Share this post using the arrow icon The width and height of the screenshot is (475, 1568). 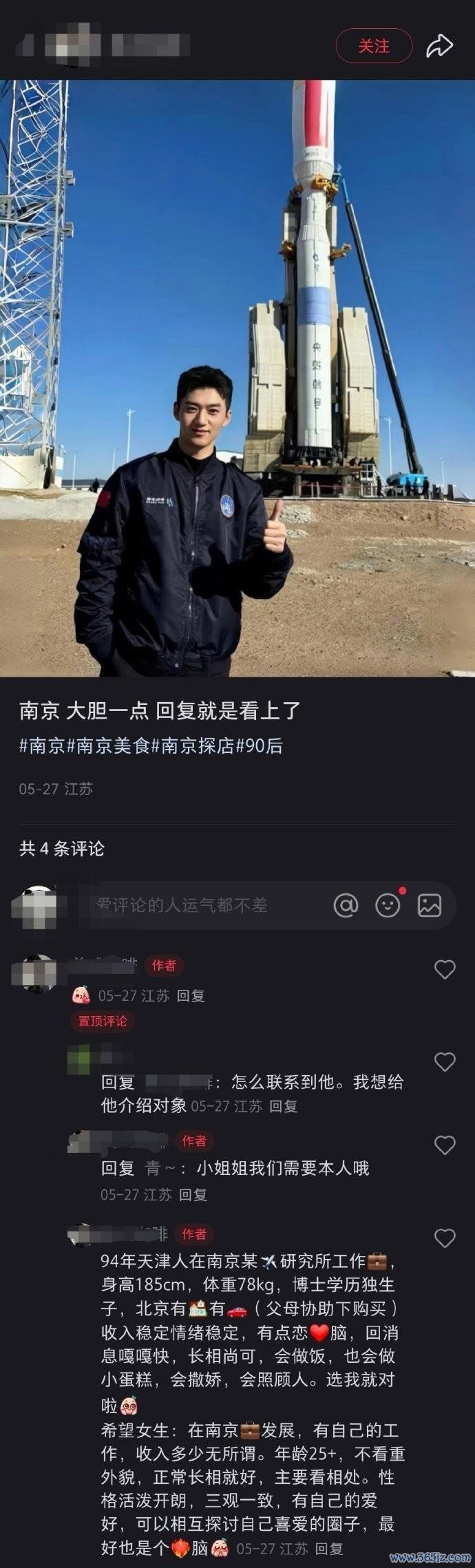(439, 46)
